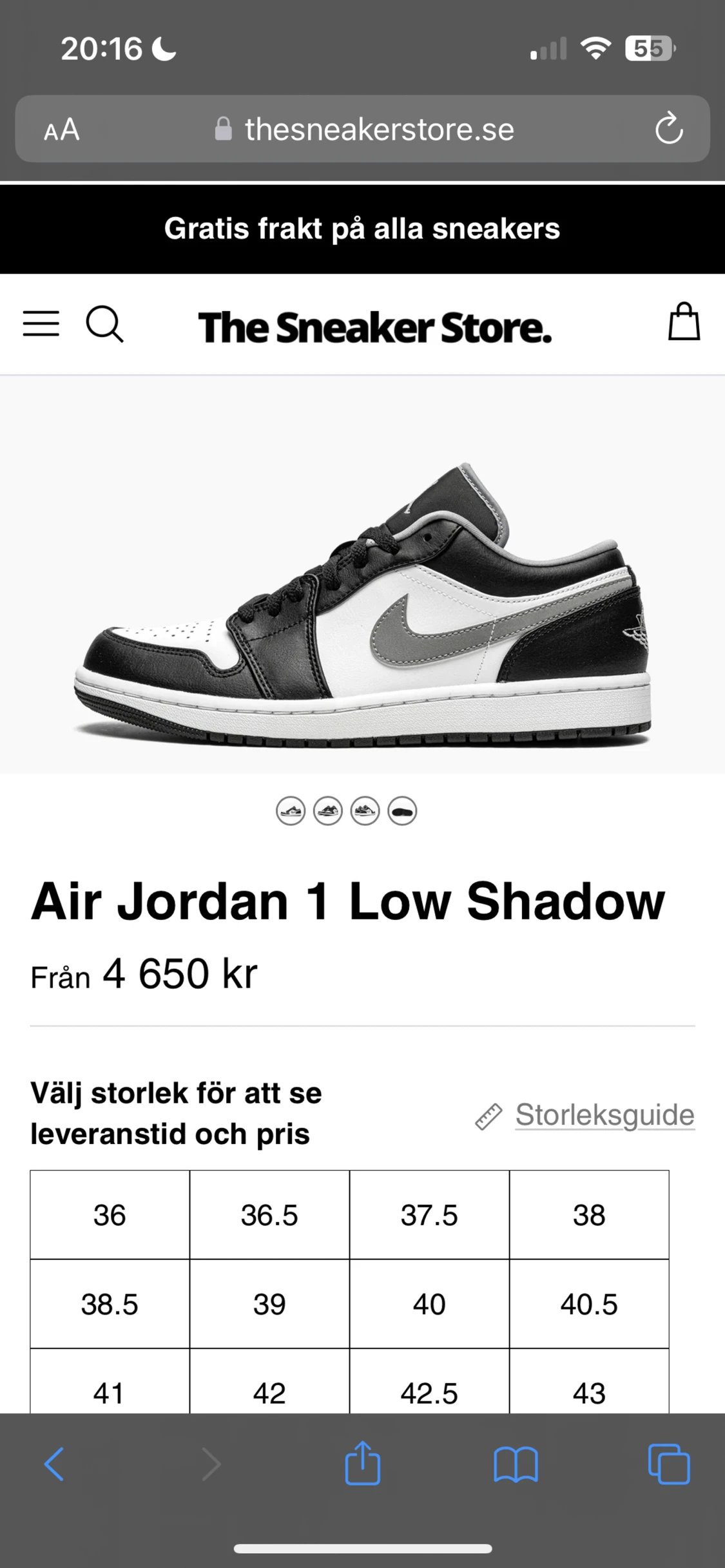Open the hamburger menu
725x1568 pixels.
41,323
